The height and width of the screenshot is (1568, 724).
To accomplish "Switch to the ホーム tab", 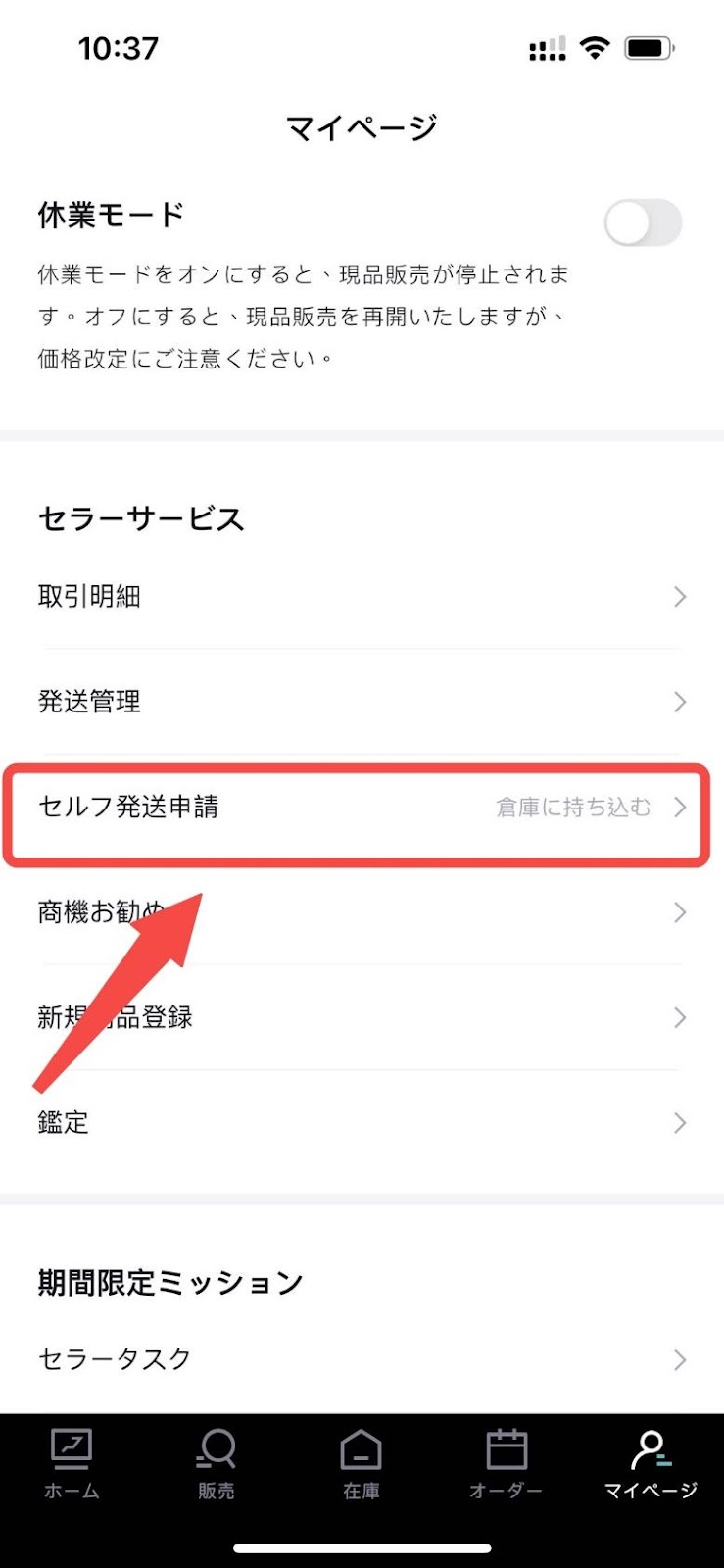I will (72, 1464).
